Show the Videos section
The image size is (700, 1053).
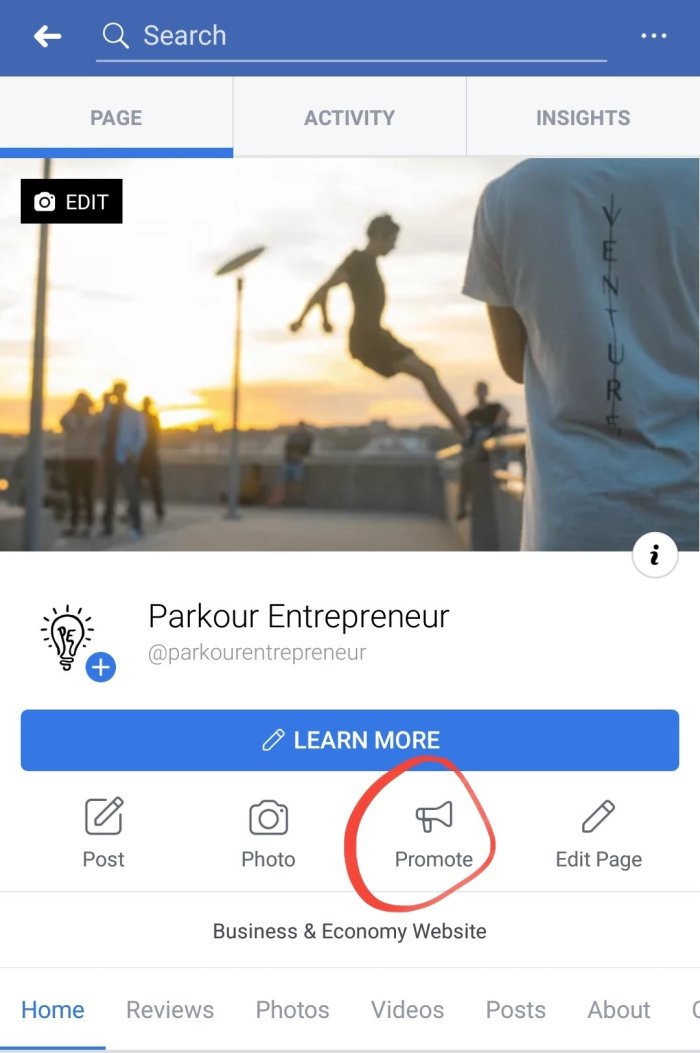408,1010
